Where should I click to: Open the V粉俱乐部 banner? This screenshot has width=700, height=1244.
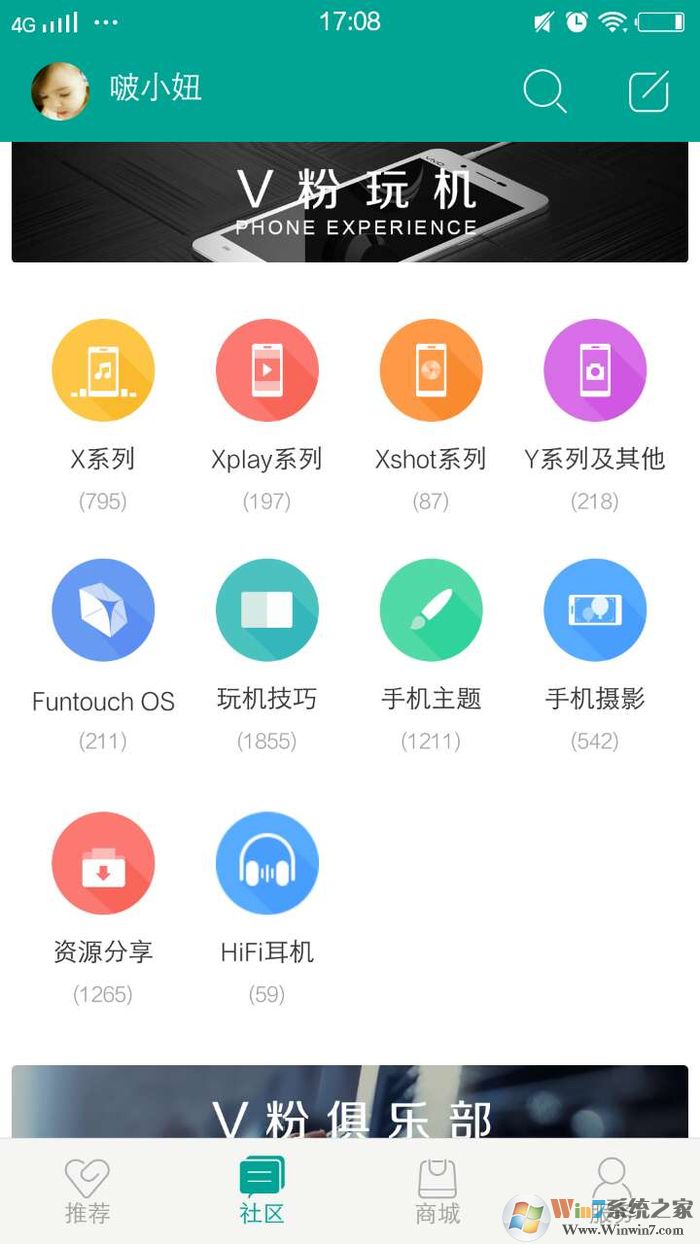pyautogui.click(x=350, y=1103)
